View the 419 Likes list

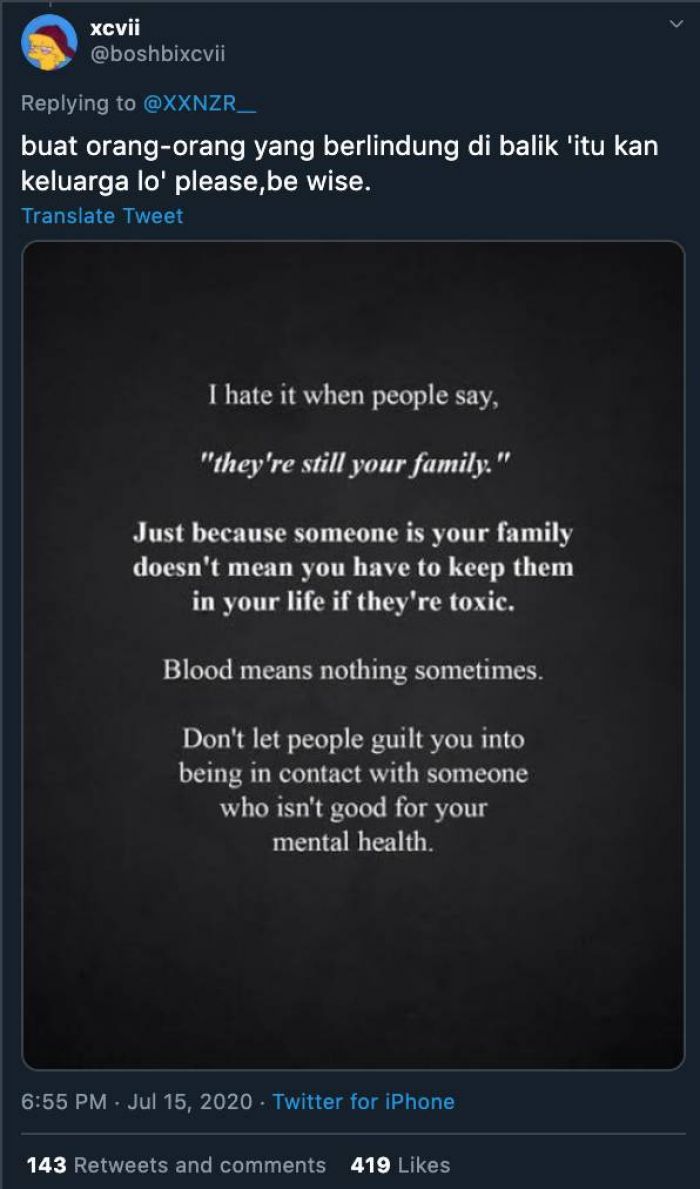click(400, 1165)
